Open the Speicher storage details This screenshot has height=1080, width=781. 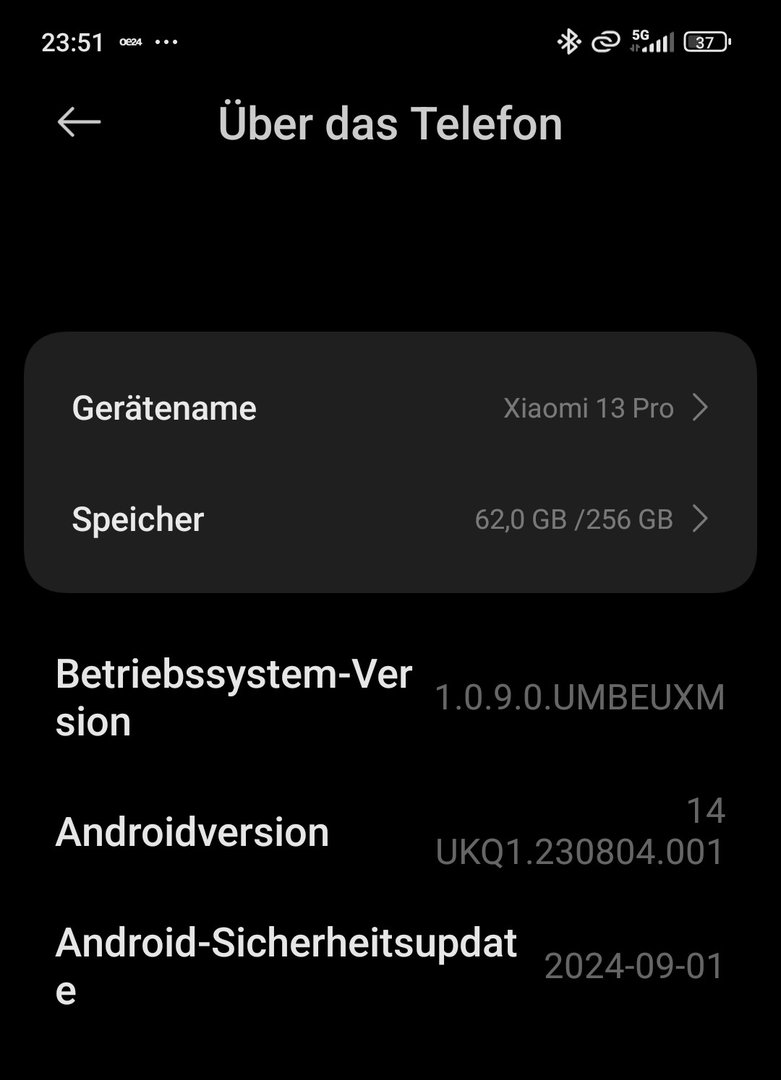(x=390, y=519)
